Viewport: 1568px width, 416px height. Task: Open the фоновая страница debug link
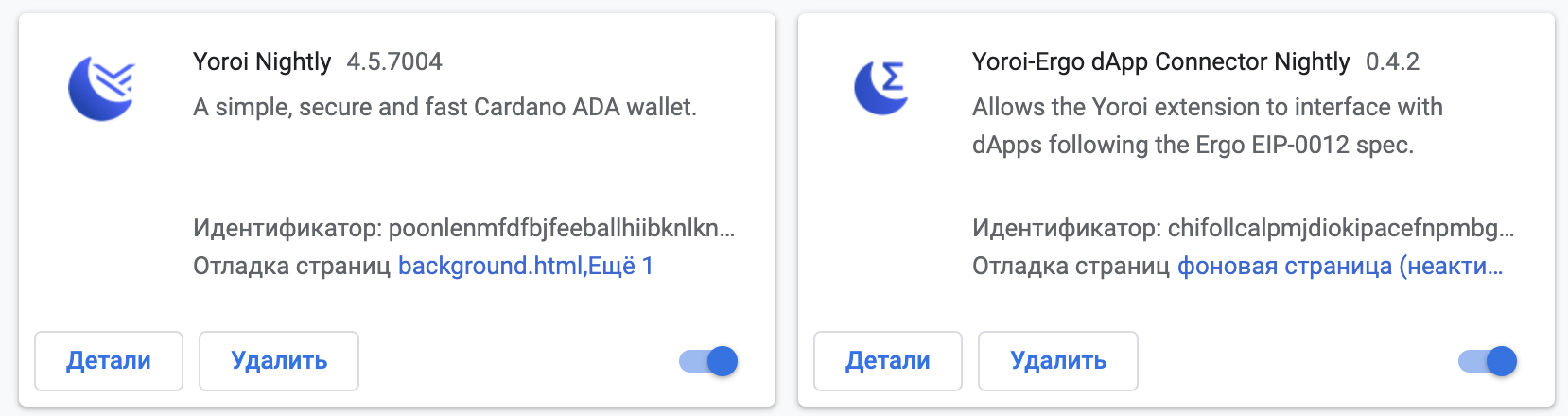1338,266
